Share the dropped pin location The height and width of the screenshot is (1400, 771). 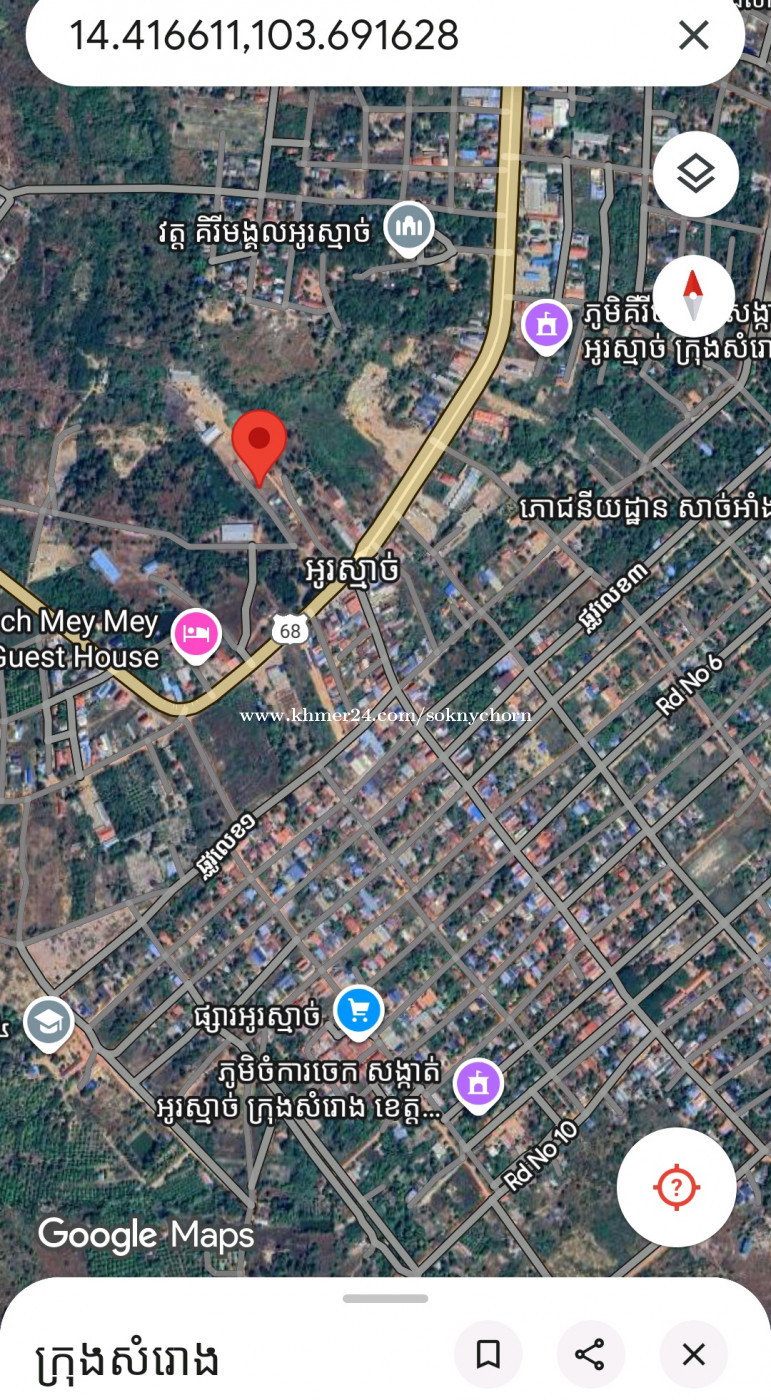[590, 1355]
